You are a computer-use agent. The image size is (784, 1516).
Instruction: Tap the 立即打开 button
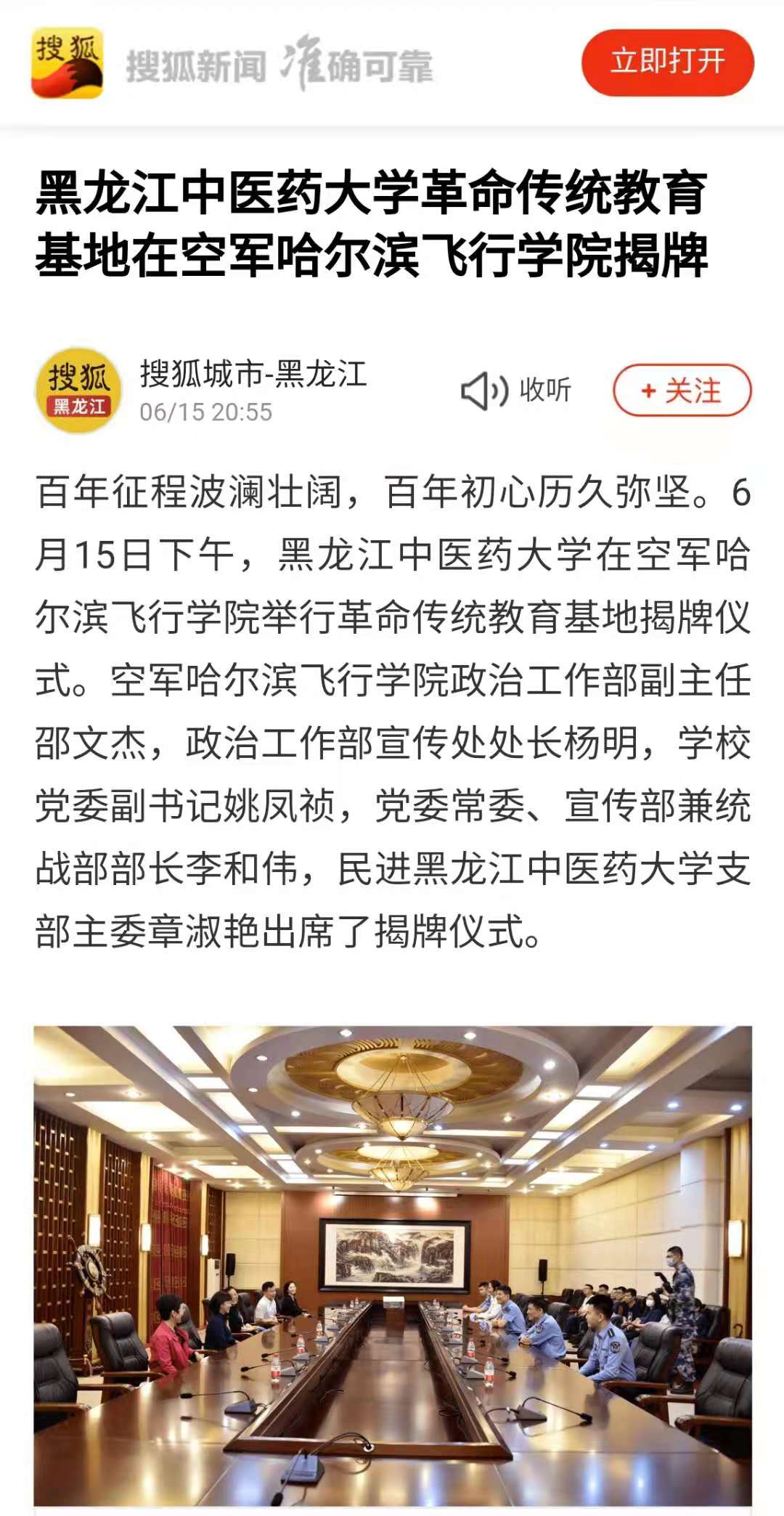click(667, 62)
